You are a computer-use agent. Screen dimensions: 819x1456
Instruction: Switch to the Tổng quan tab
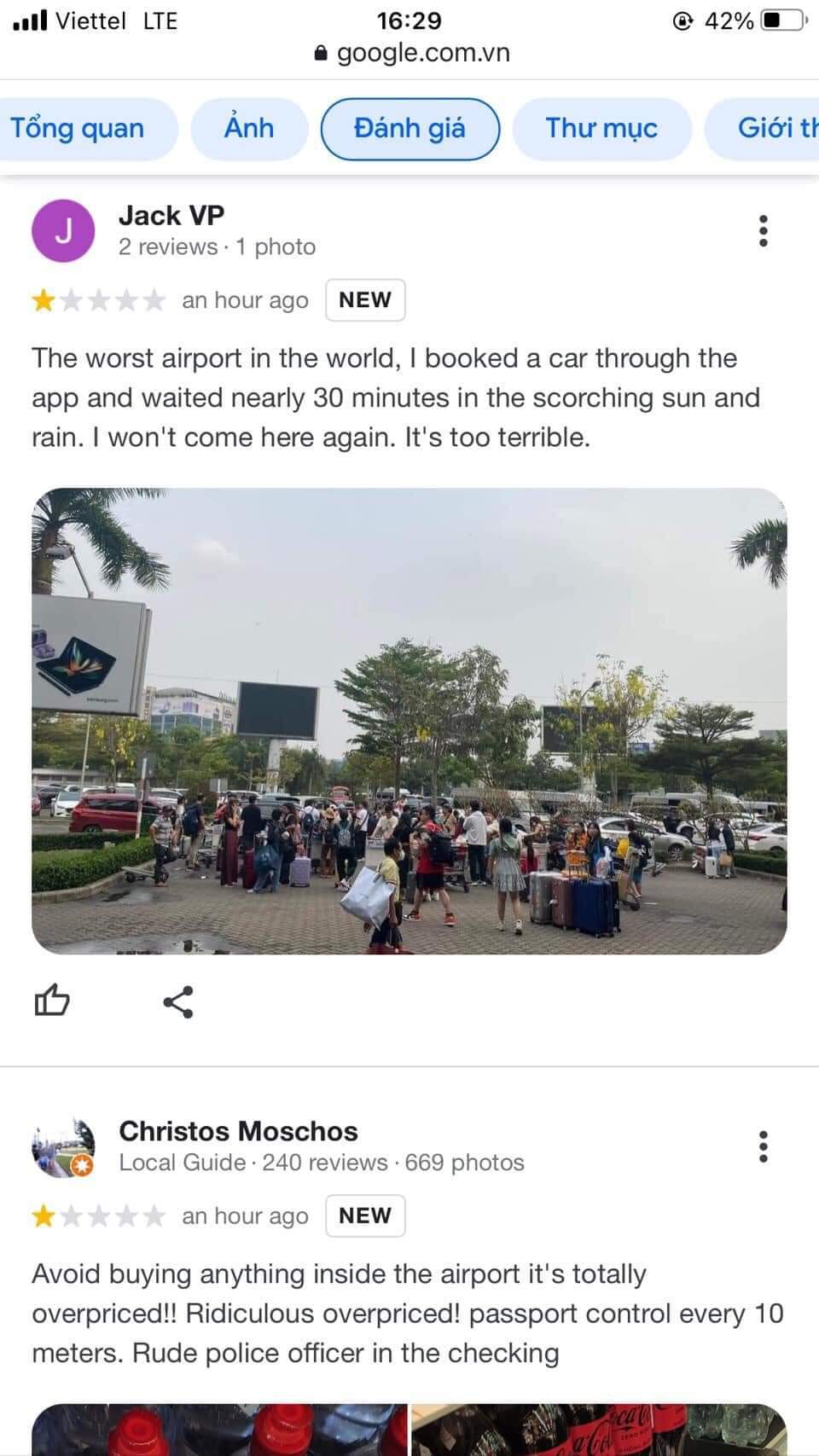click(x=78, y=129)
